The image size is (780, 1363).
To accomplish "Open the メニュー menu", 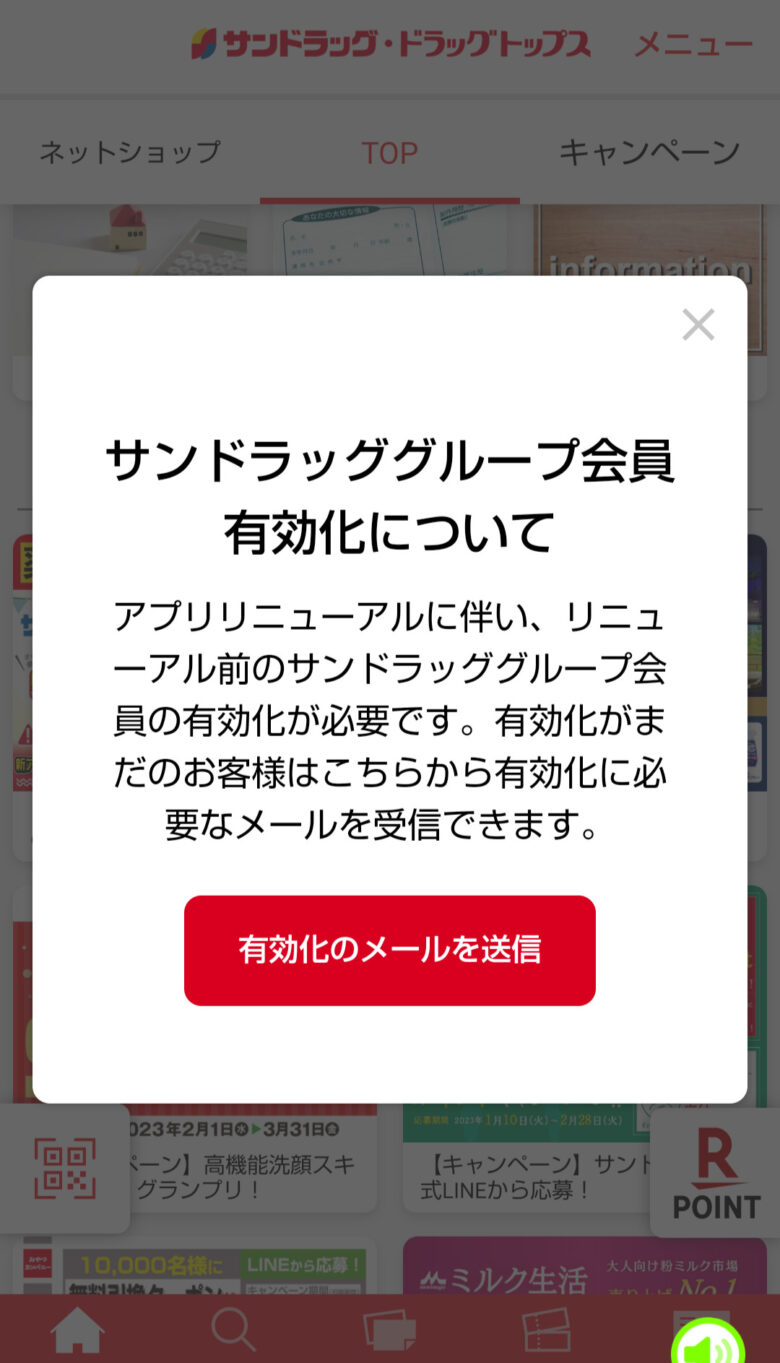I will pyautogui.click(x=693, y=44).
